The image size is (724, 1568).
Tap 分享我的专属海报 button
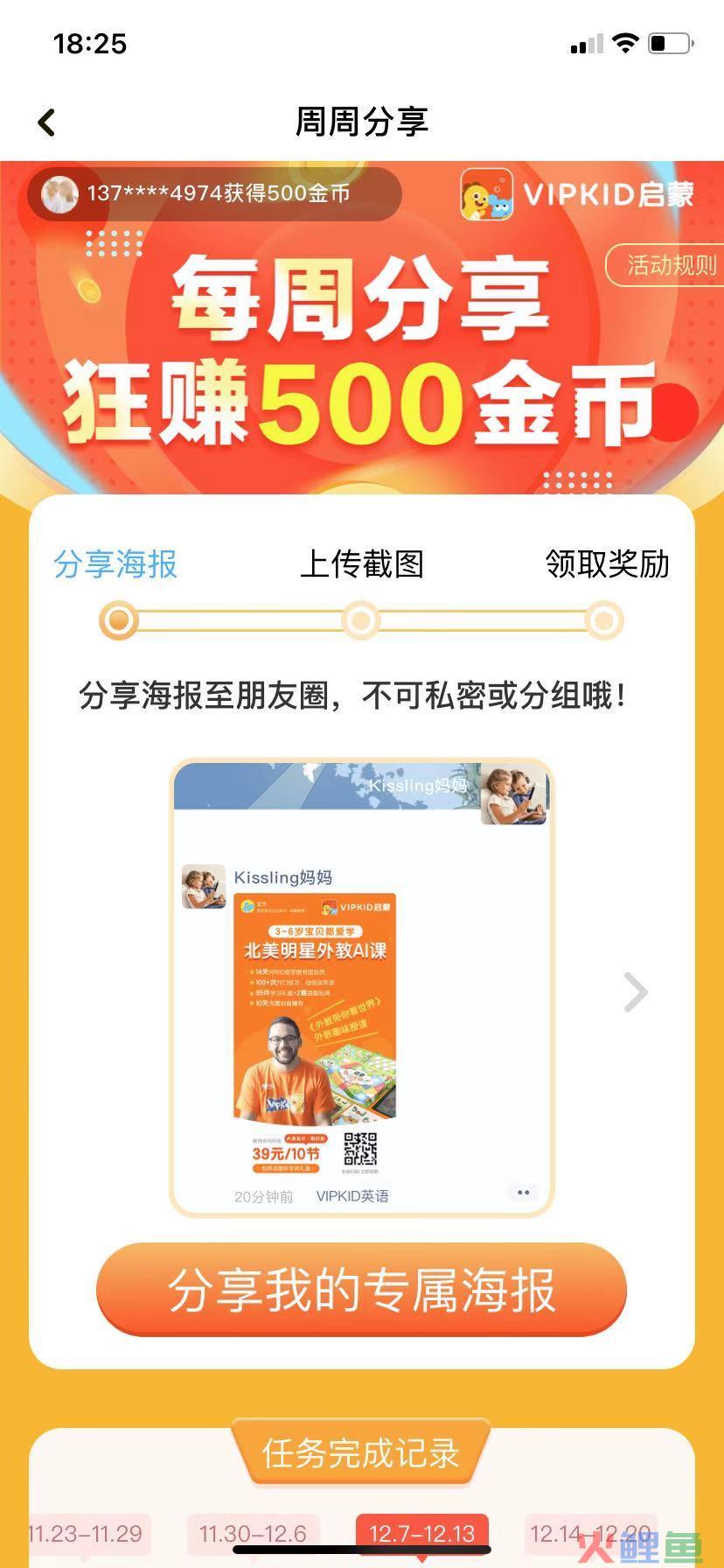coord(361,1290)
